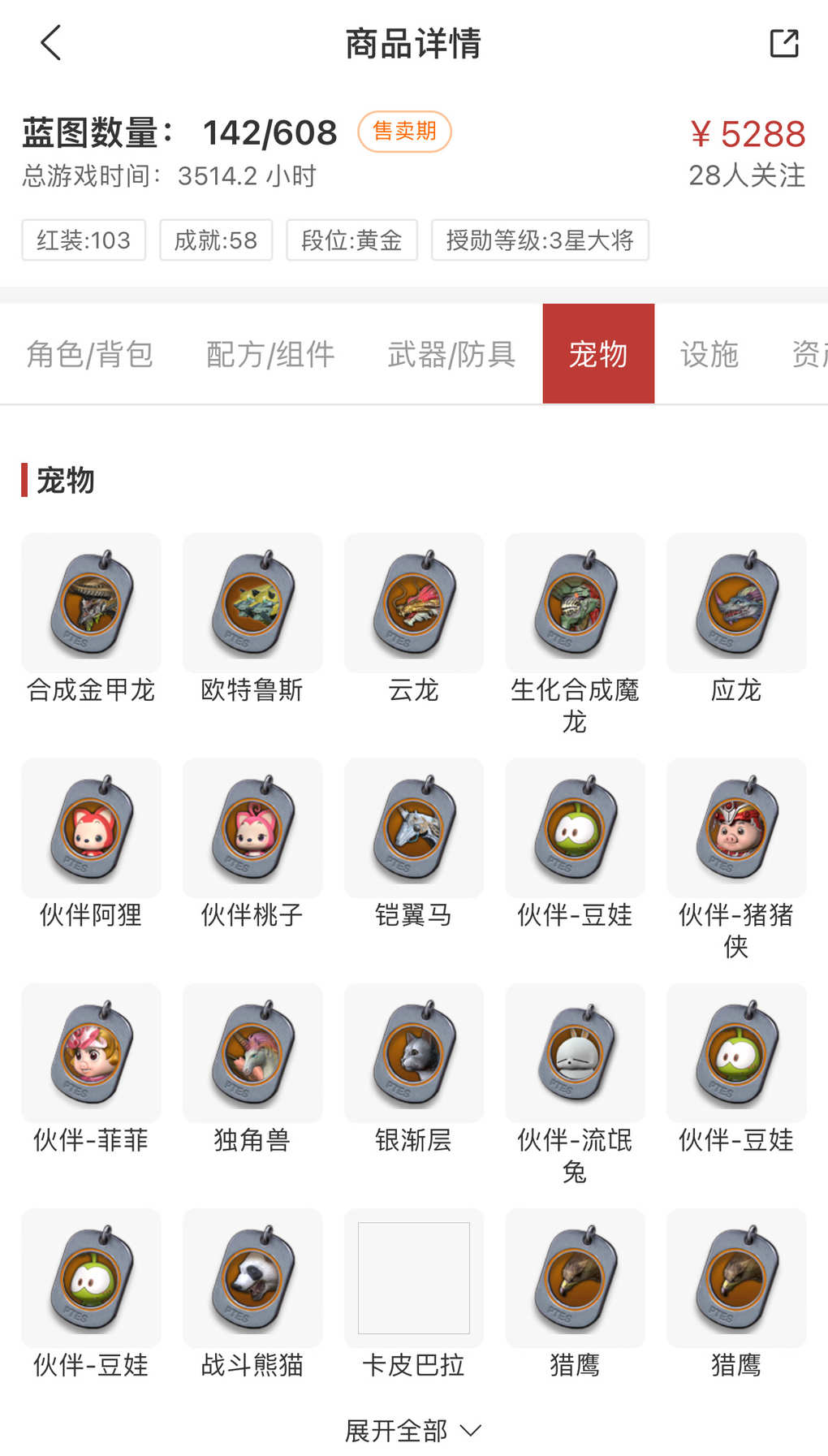828x1456 pixels.
Task: Open the 伙伴-猪猪侠 pet item
Action: coord(736,828)
